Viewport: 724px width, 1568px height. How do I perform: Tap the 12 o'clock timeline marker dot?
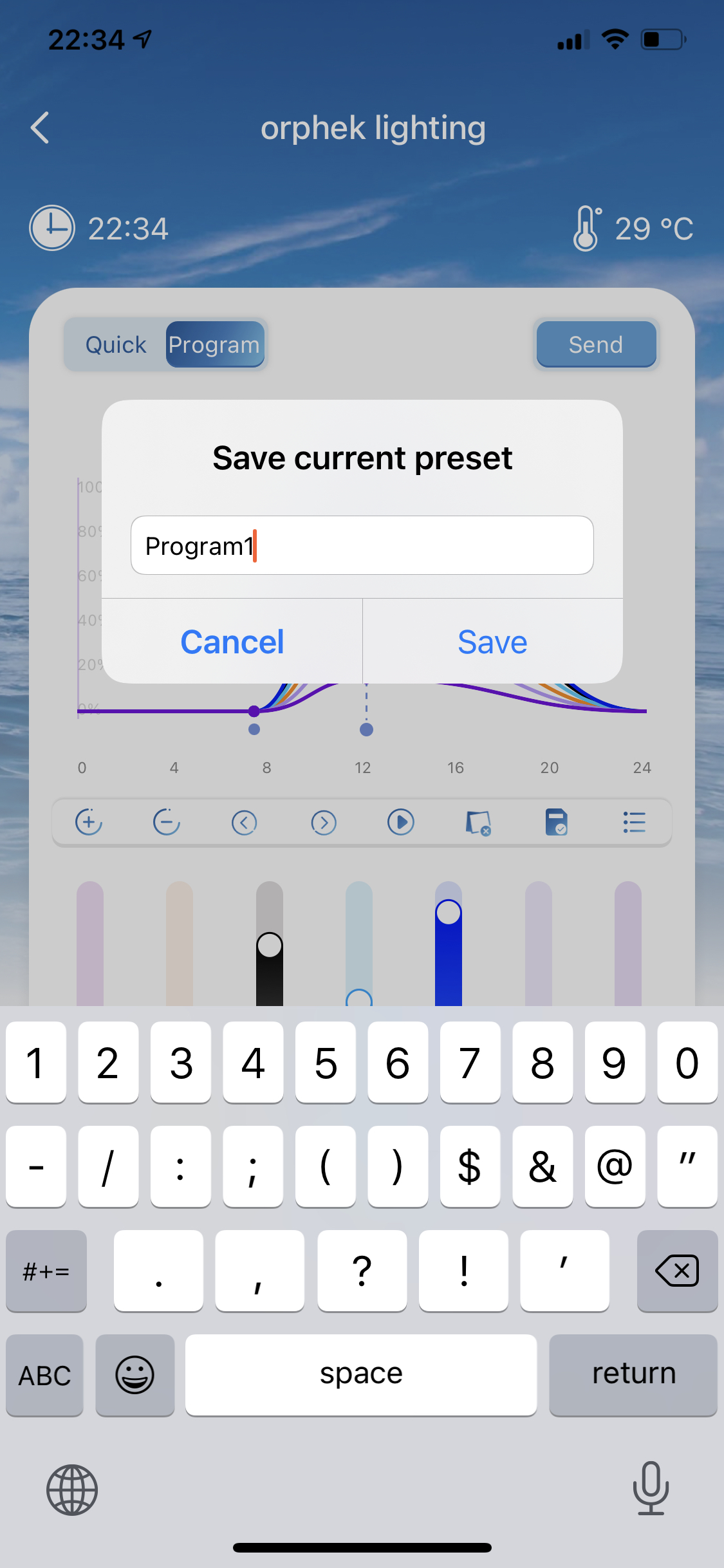click(366, 729)
